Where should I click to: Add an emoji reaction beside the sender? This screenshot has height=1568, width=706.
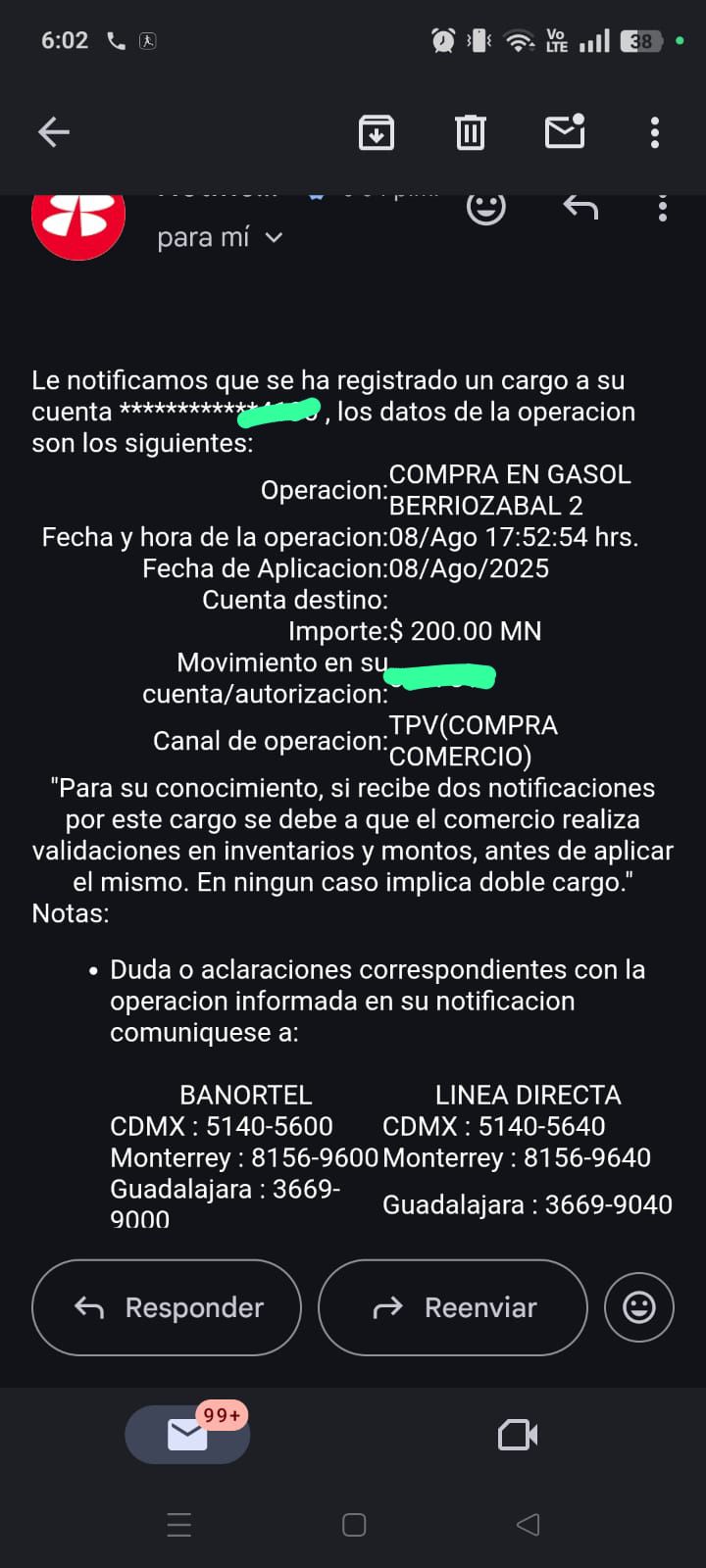485,208
